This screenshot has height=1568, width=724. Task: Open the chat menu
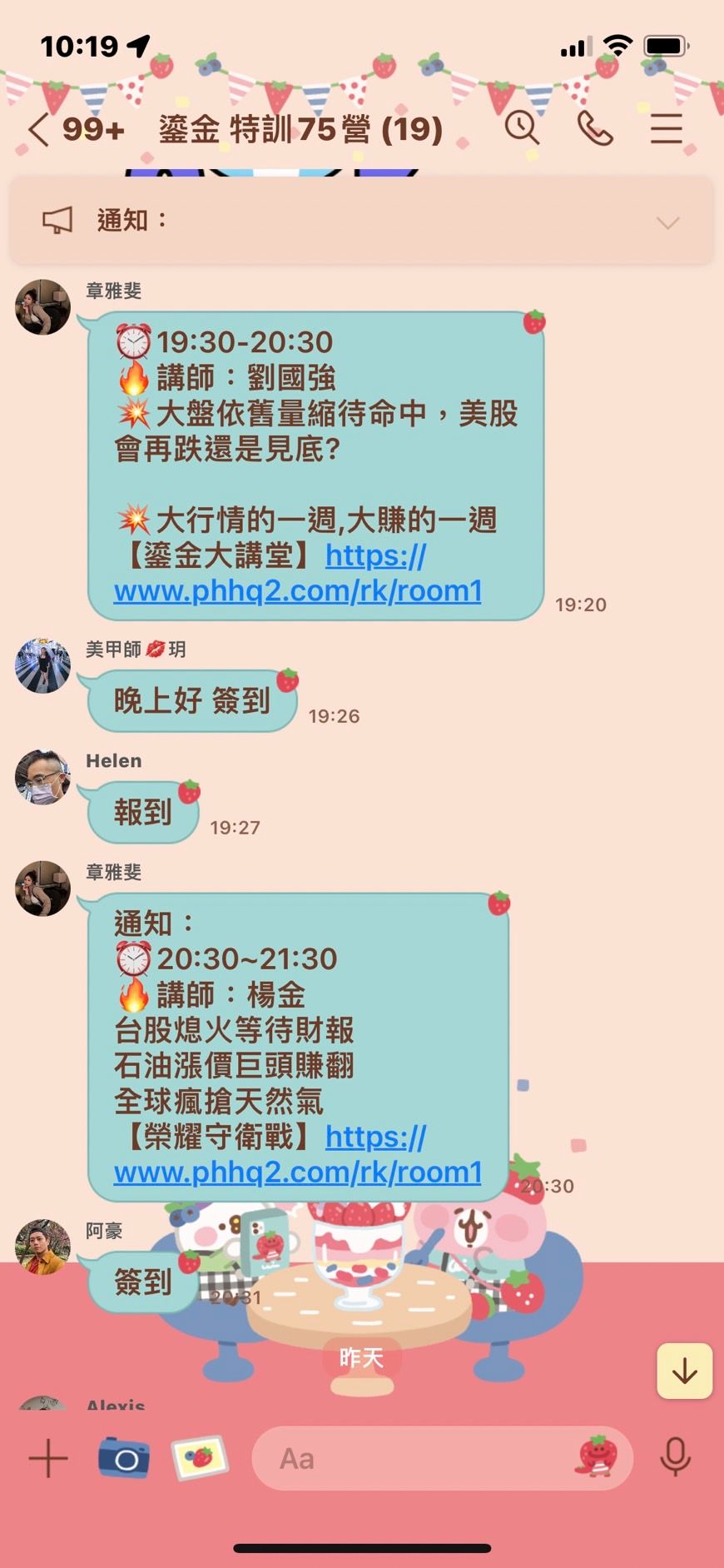[666, 129]
